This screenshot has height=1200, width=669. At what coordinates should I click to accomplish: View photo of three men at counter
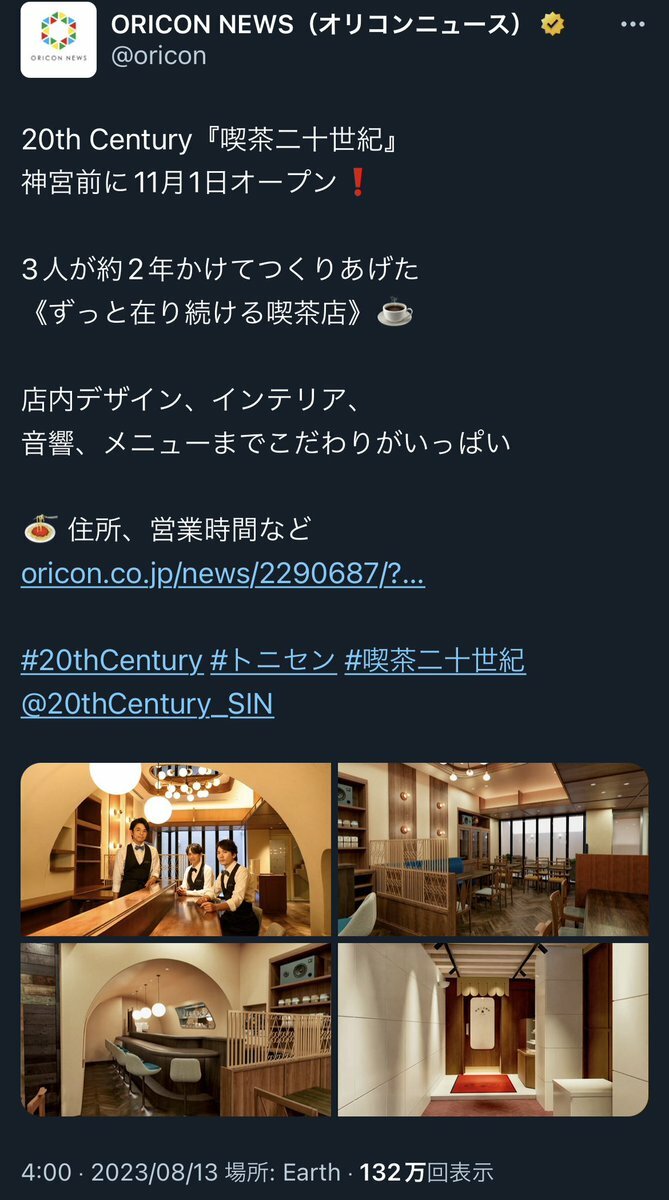click(176, 849)
